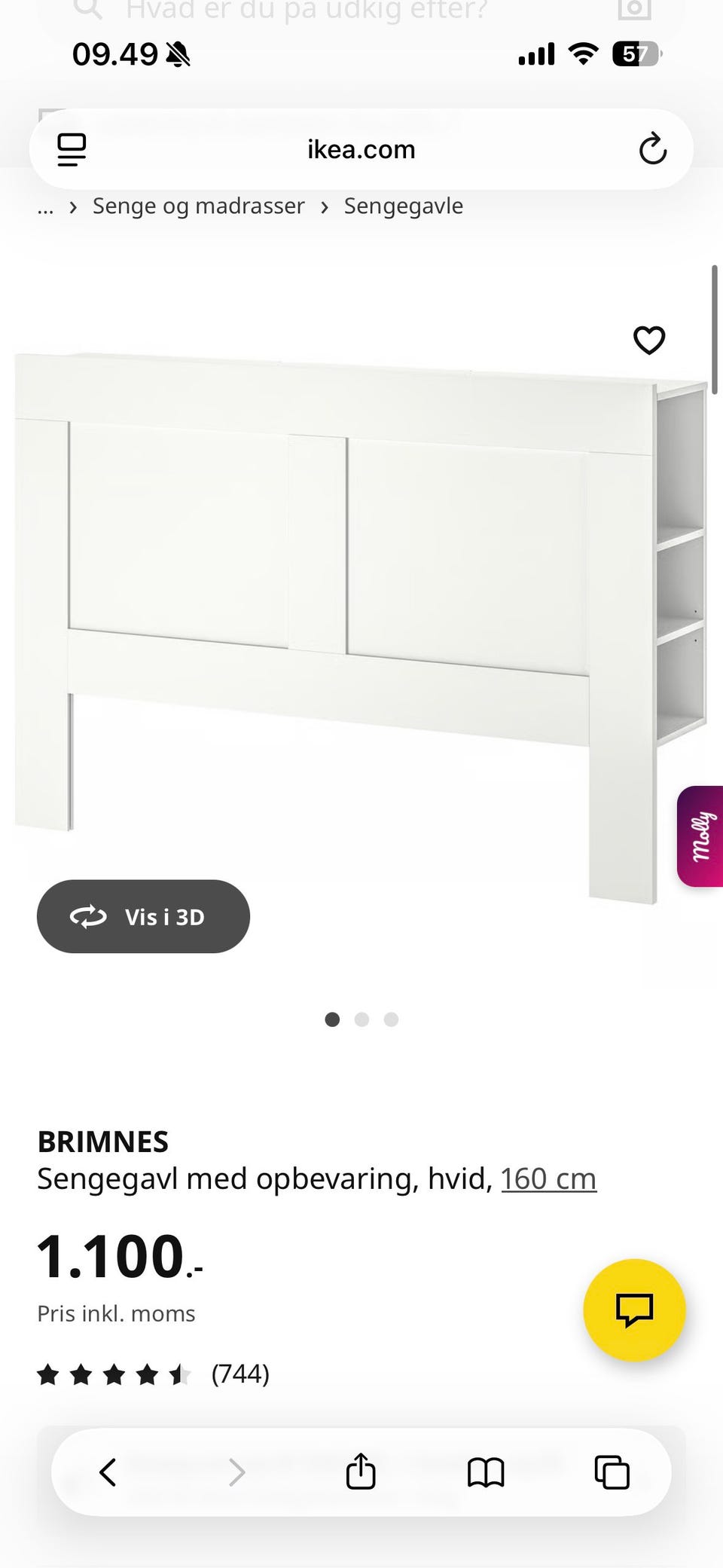
Task: Go to Senge og madrasser category
Action: pos(197,206)
